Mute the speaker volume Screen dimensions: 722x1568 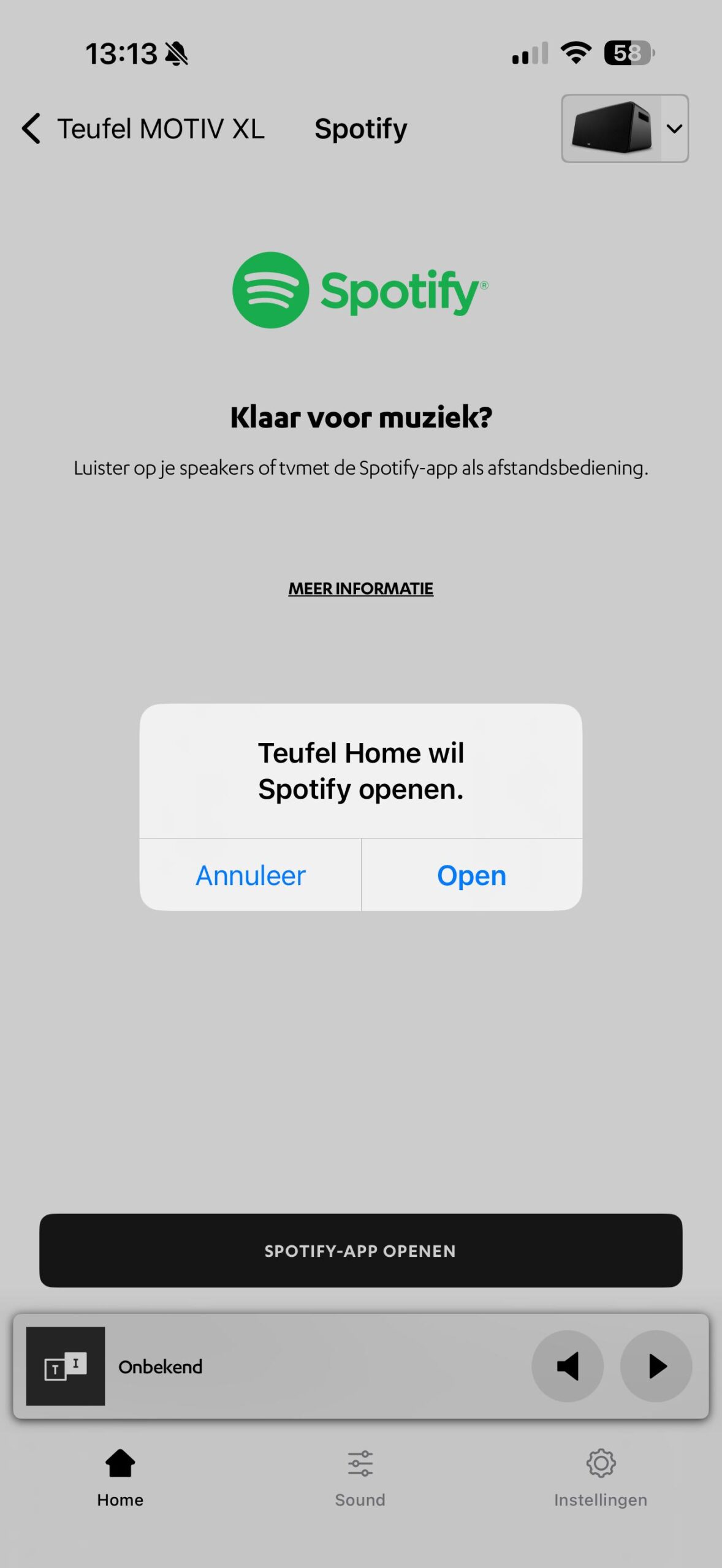pyautogui.click(x=567, y=1366)
